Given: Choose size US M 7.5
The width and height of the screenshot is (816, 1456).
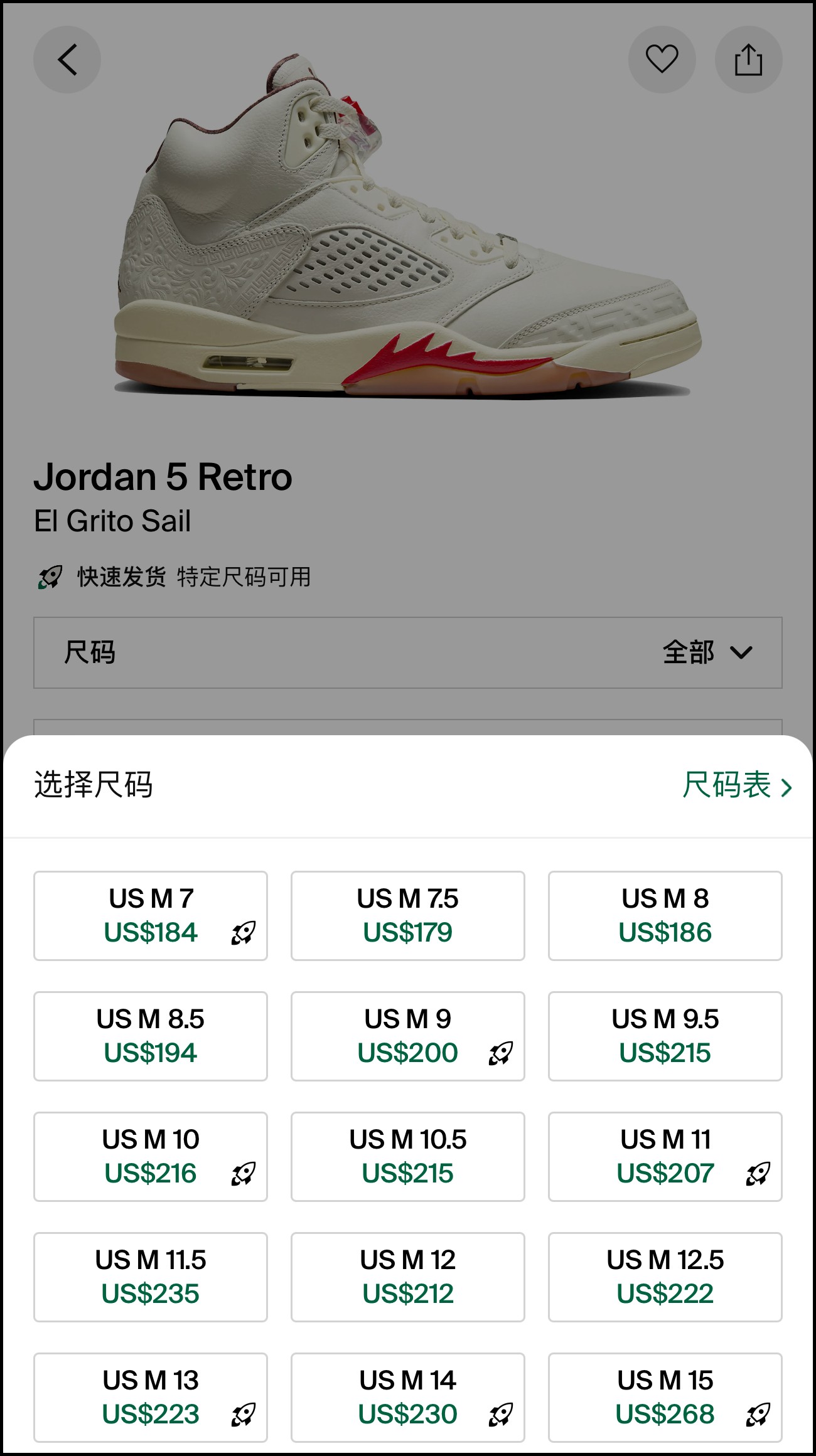Looking at the screenshot, I should [408, 915].
